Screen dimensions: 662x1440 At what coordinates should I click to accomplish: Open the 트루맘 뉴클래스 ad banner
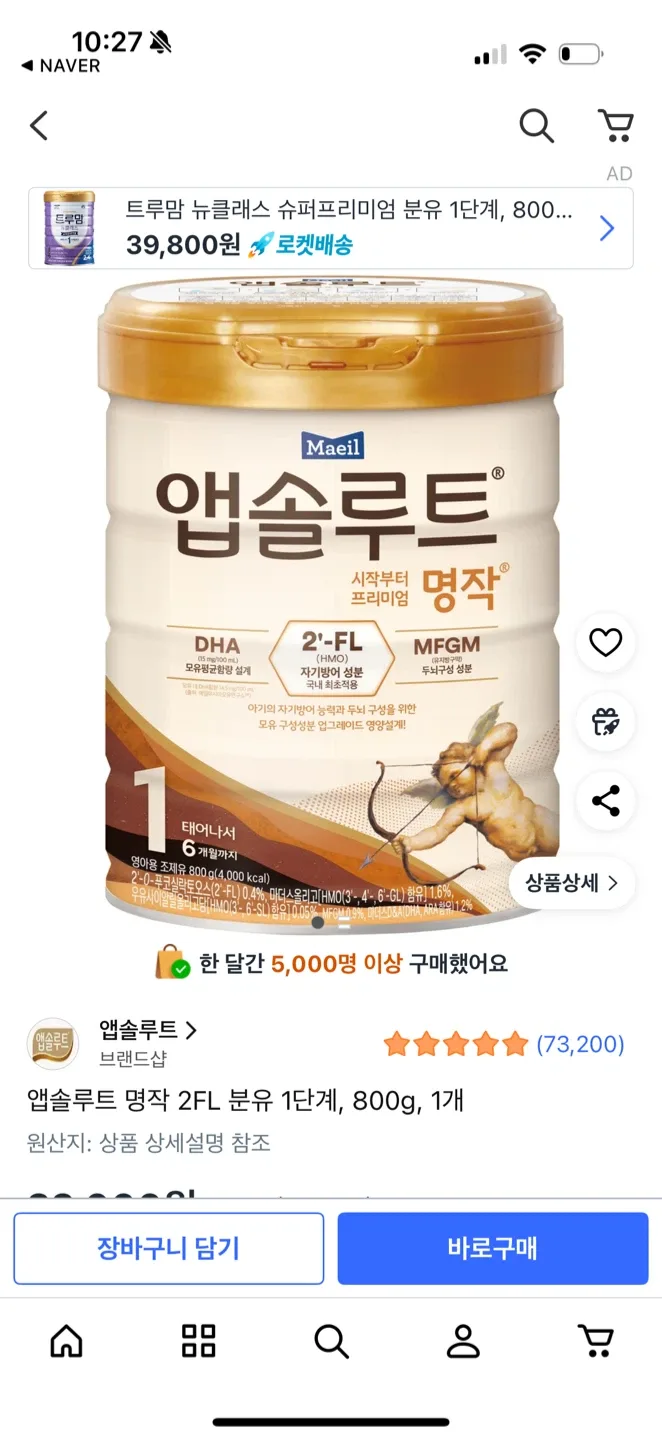point(330,229)
